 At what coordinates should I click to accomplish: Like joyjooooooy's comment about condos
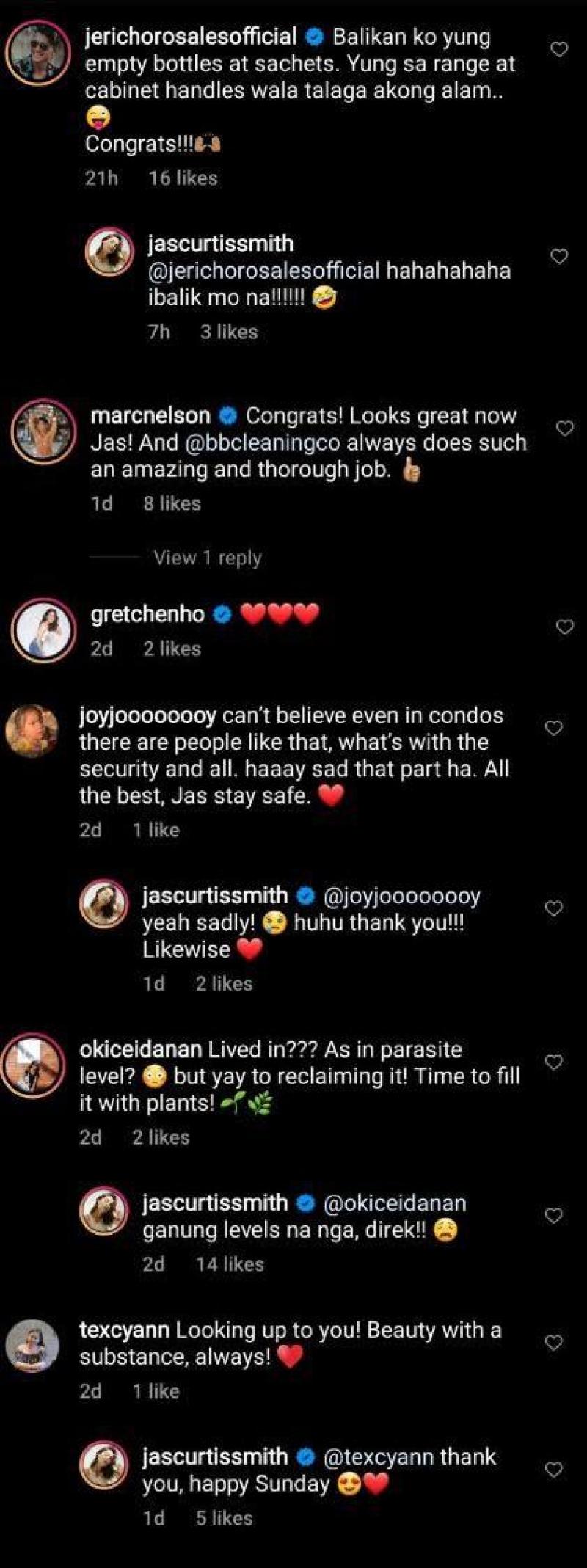pyautogui.click(x=554, y=727)
